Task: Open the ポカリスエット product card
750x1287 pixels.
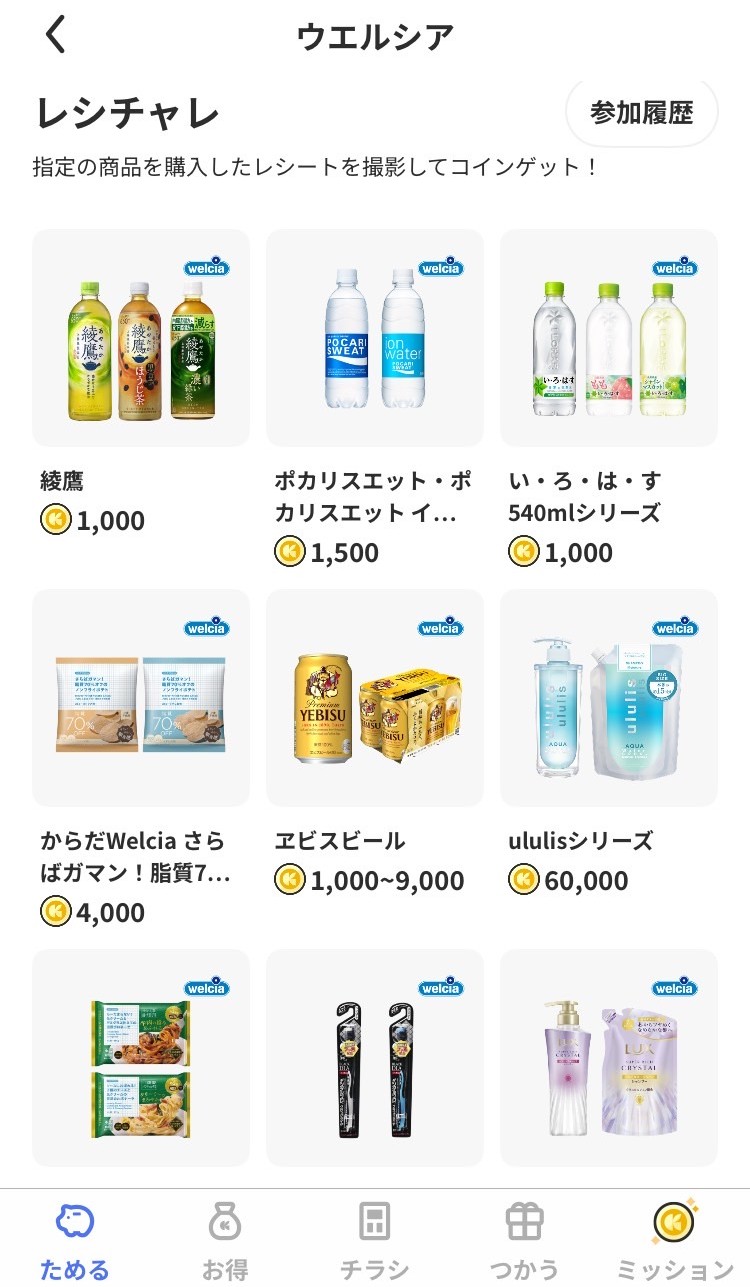Action: pos(375,338)
